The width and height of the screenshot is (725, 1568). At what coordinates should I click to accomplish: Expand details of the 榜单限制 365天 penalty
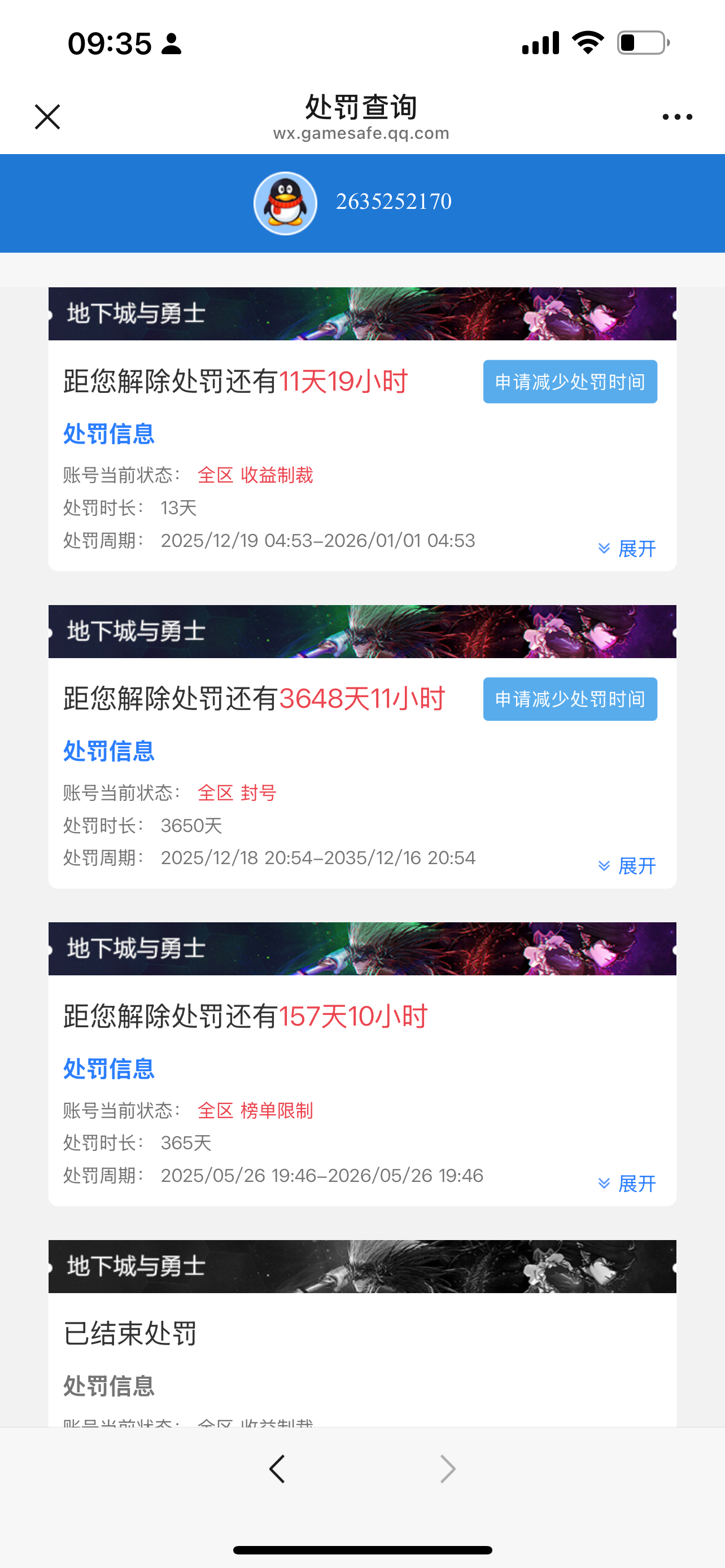(628, 1183)
